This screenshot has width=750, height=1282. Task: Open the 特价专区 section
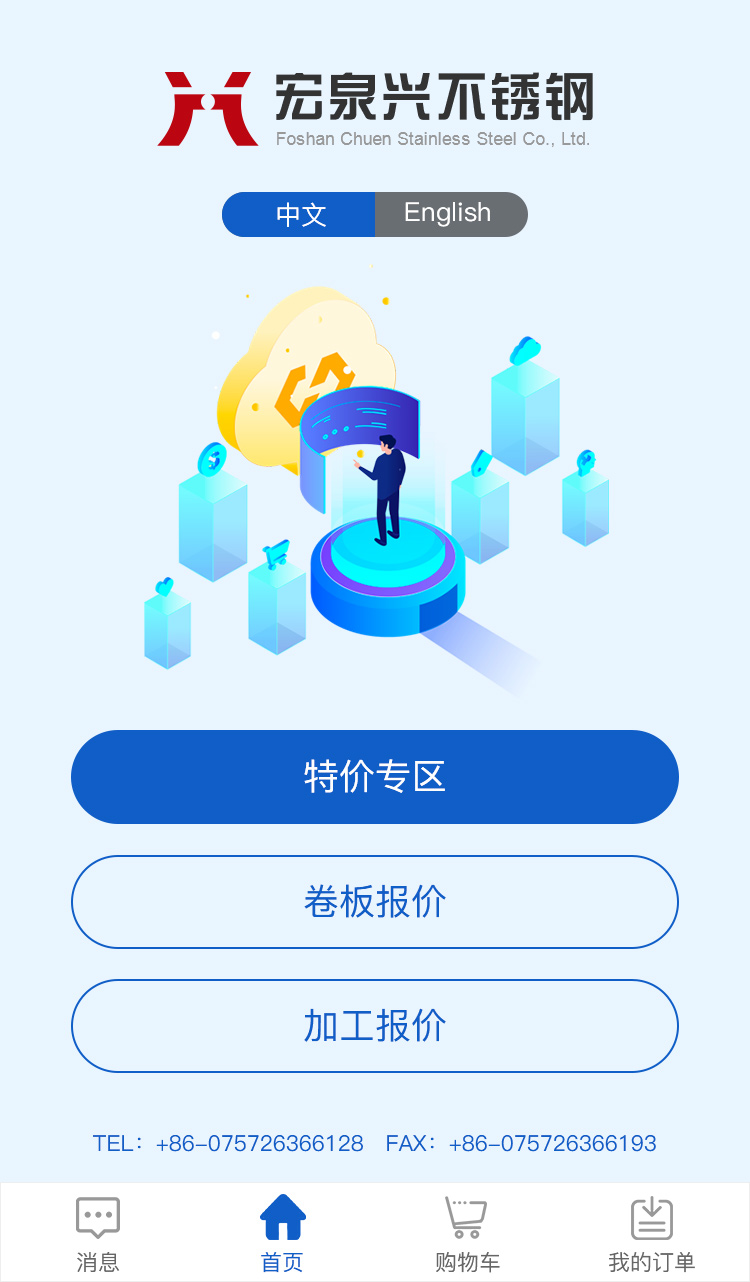click(375, 777)
